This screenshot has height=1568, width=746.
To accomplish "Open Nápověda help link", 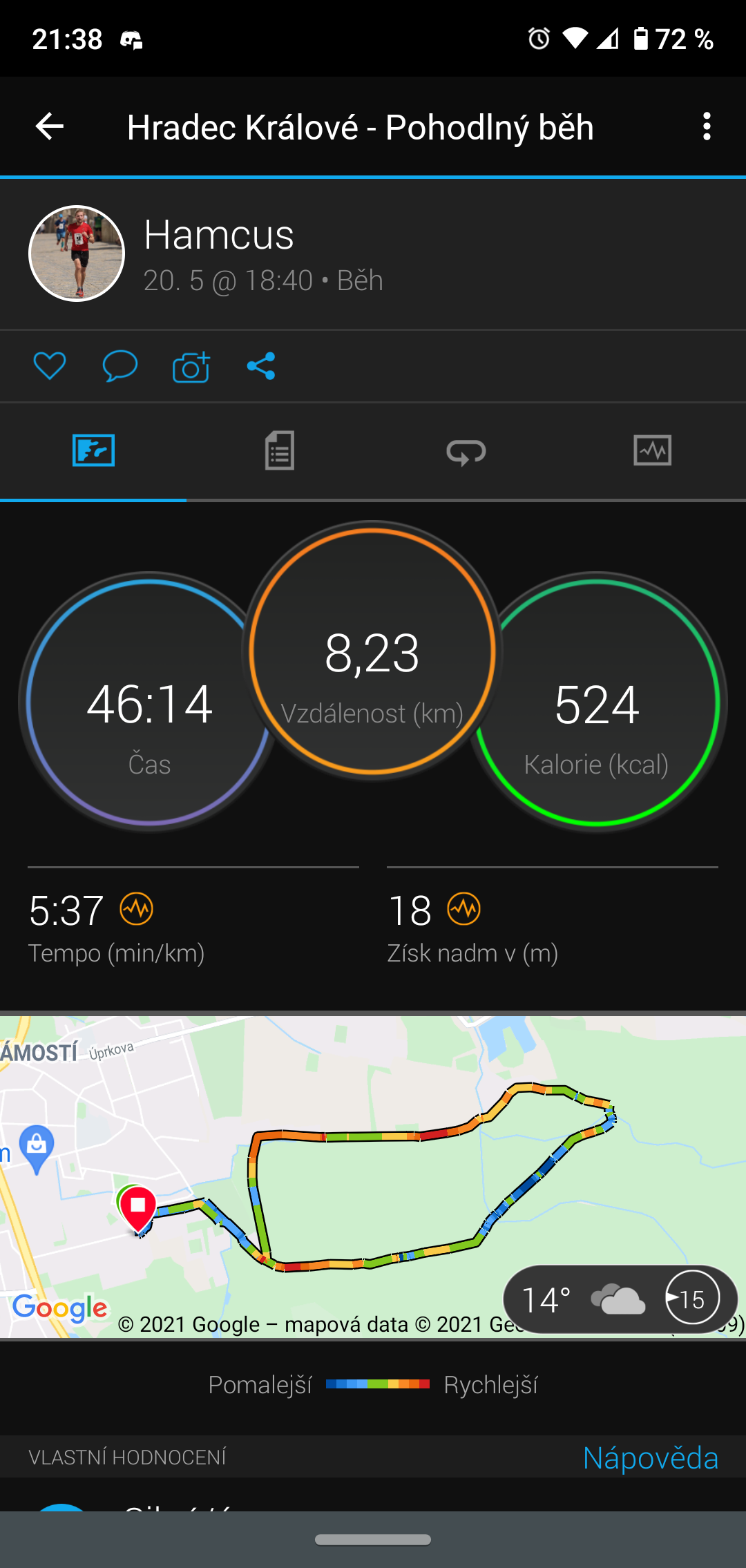I will (x=651, y=1457).
